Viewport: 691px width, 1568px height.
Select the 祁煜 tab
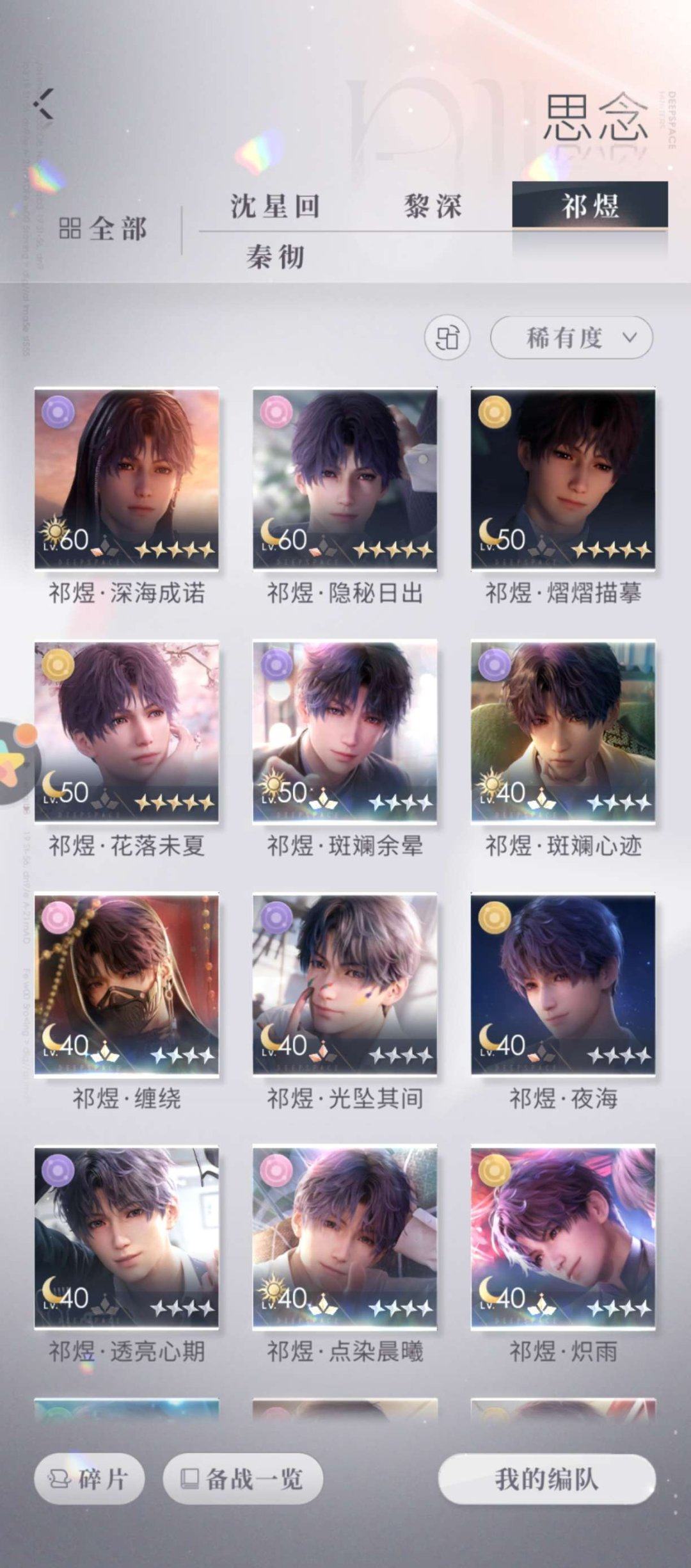(x=589, y=205)
